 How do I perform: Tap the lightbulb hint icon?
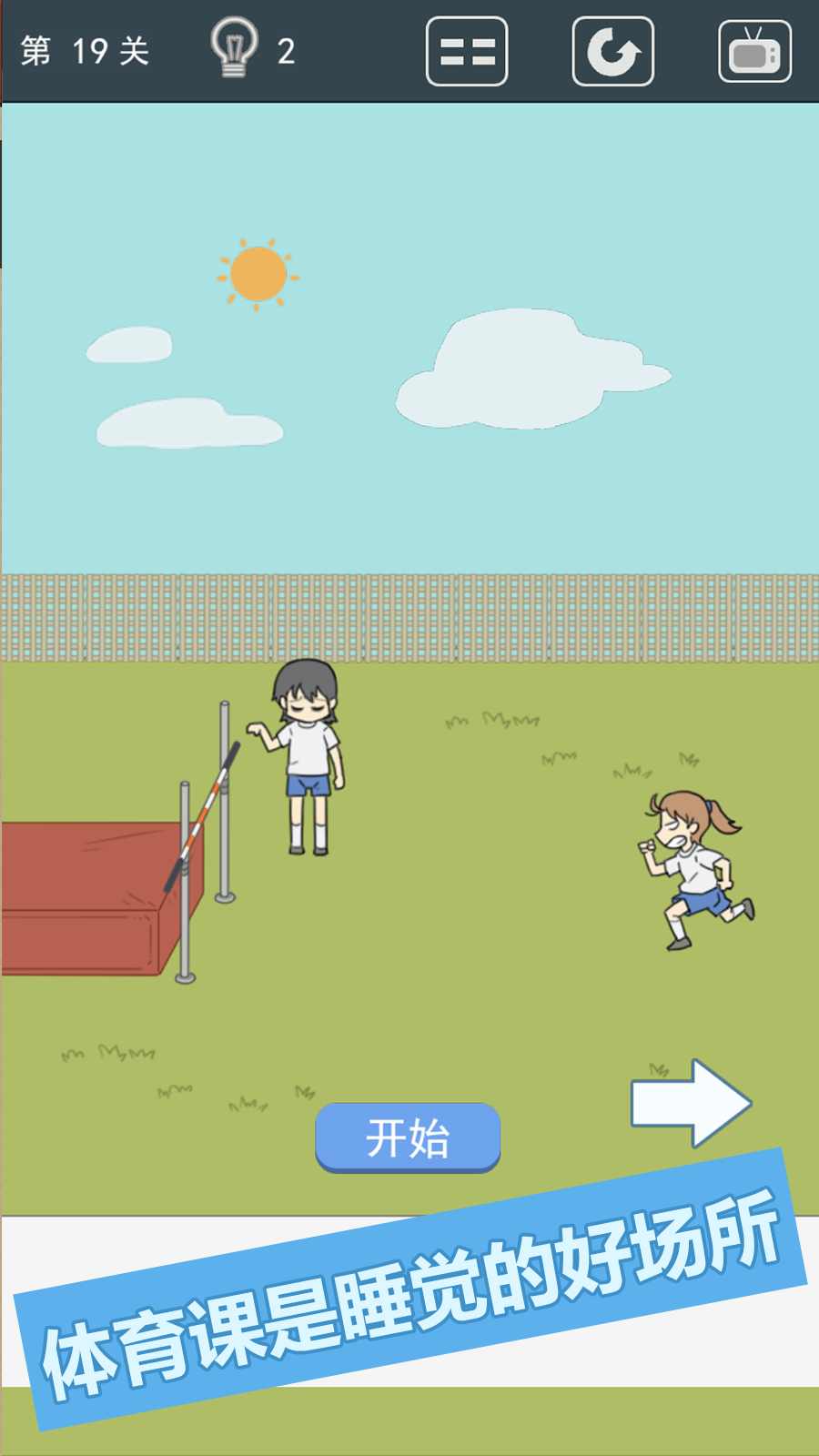(x=234, y=48)
